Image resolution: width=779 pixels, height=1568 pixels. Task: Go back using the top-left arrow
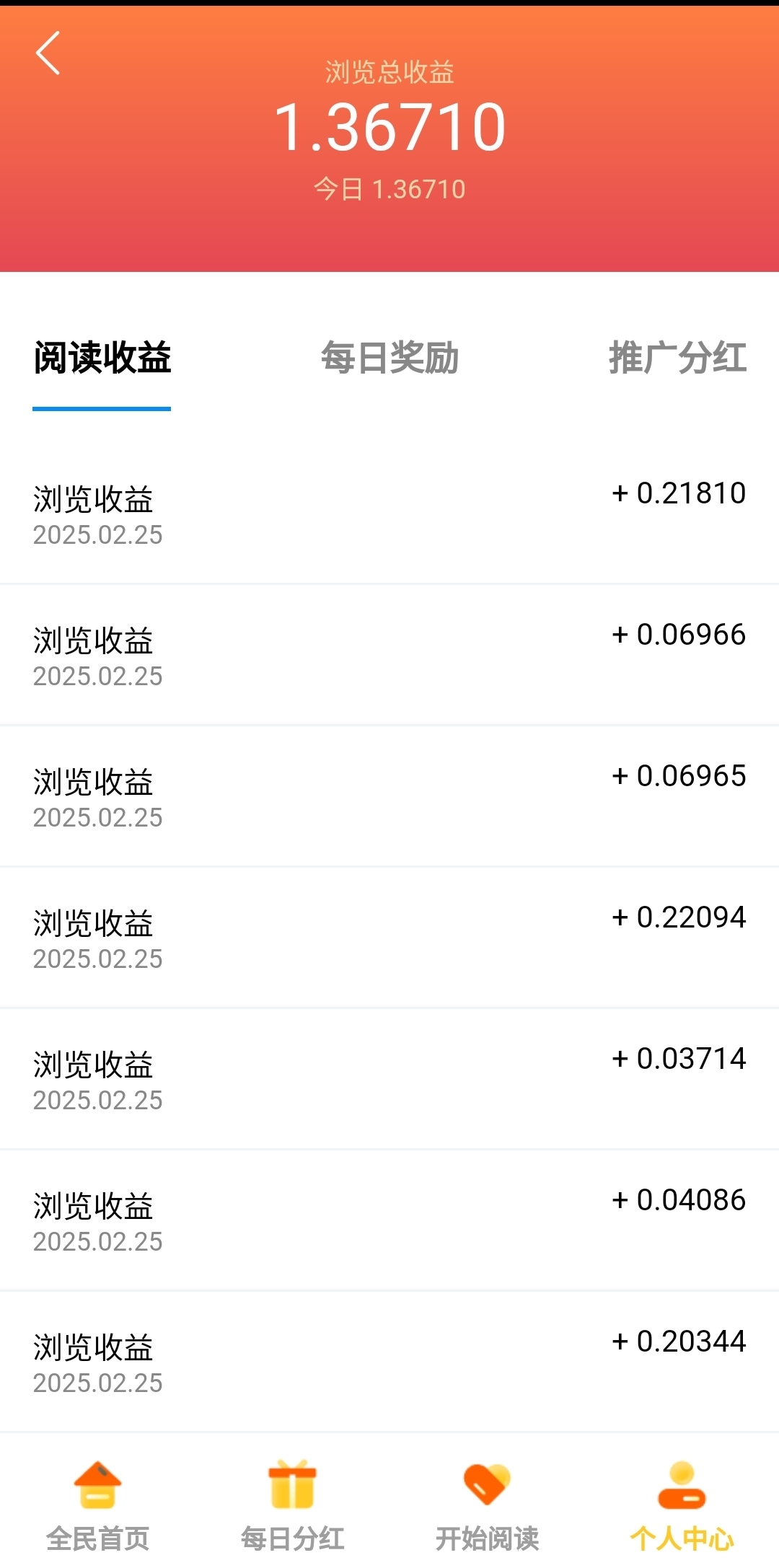48,53
